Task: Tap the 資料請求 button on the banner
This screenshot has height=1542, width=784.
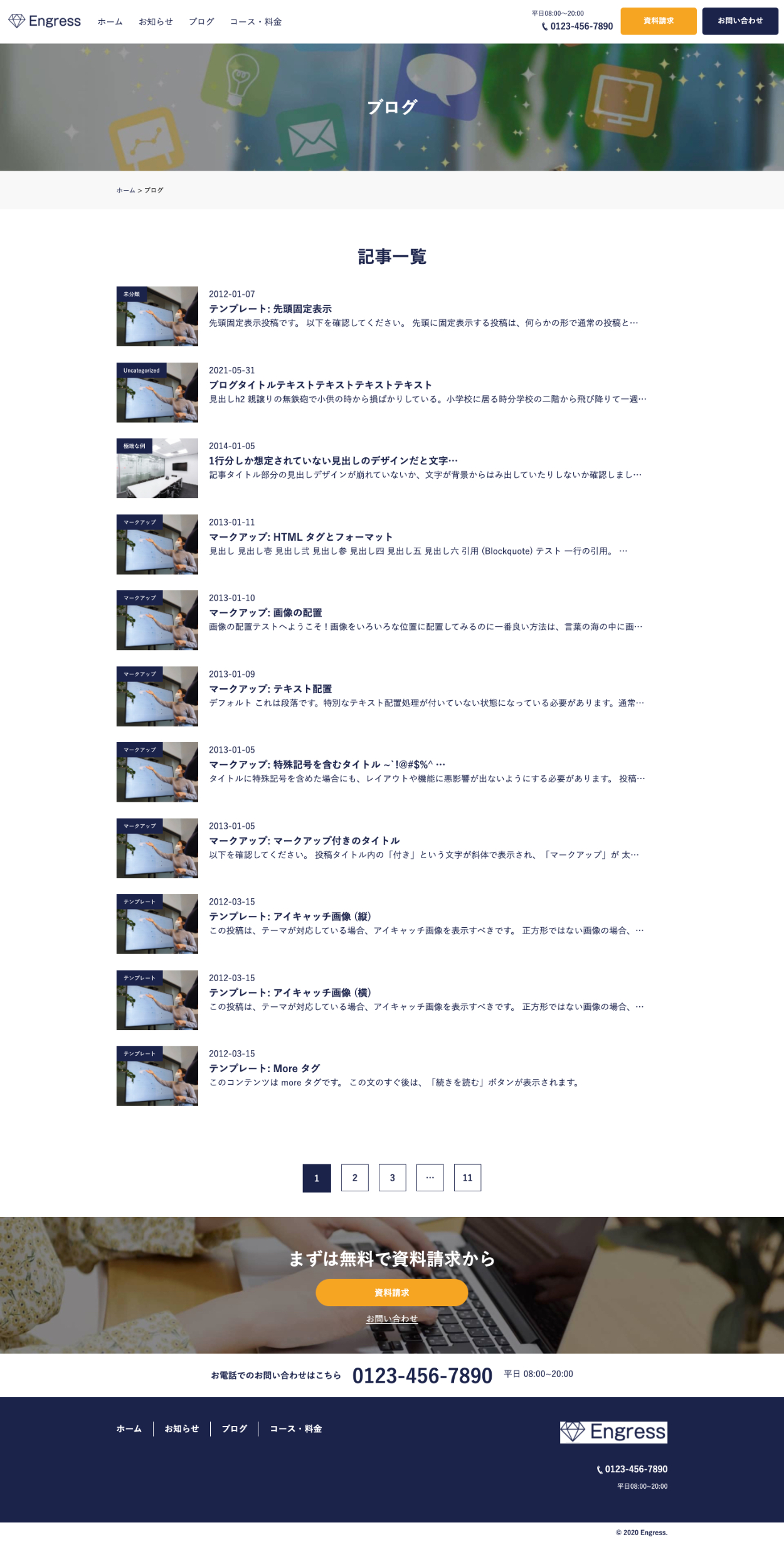Action: 391,1292
